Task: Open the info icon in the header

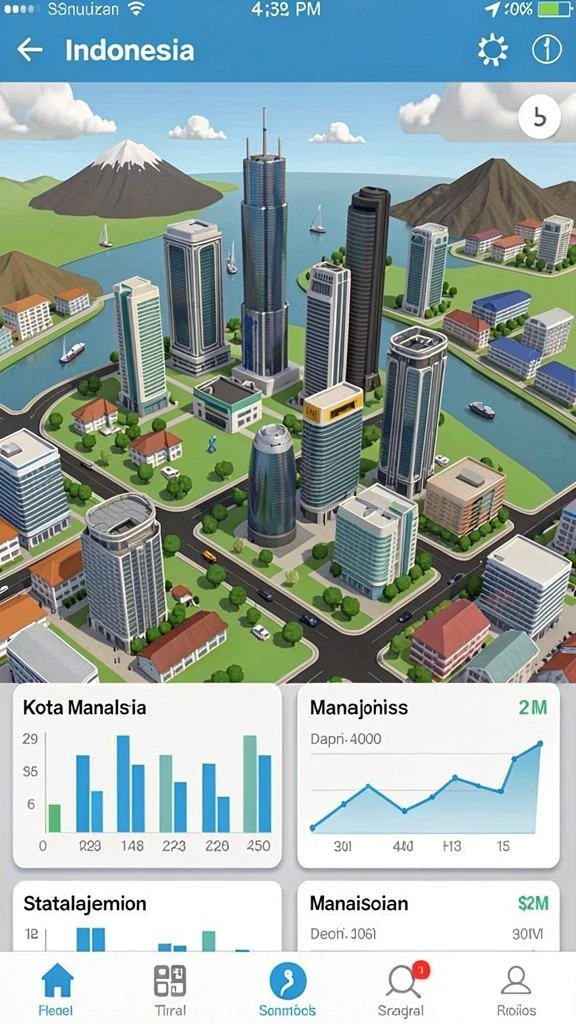Action: pos(547,50)
